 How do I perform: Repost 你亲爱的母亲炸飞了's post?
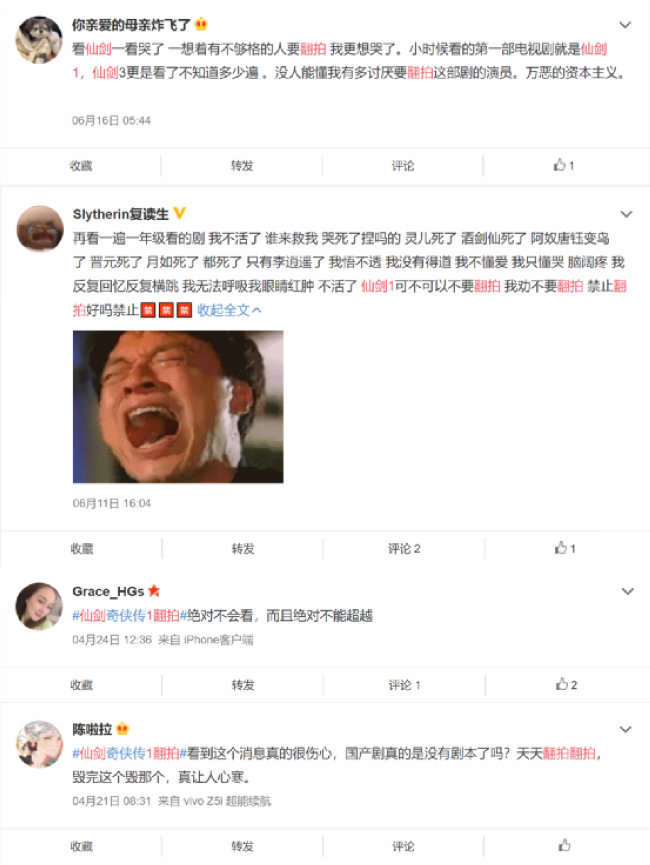[x=242, y=166]
